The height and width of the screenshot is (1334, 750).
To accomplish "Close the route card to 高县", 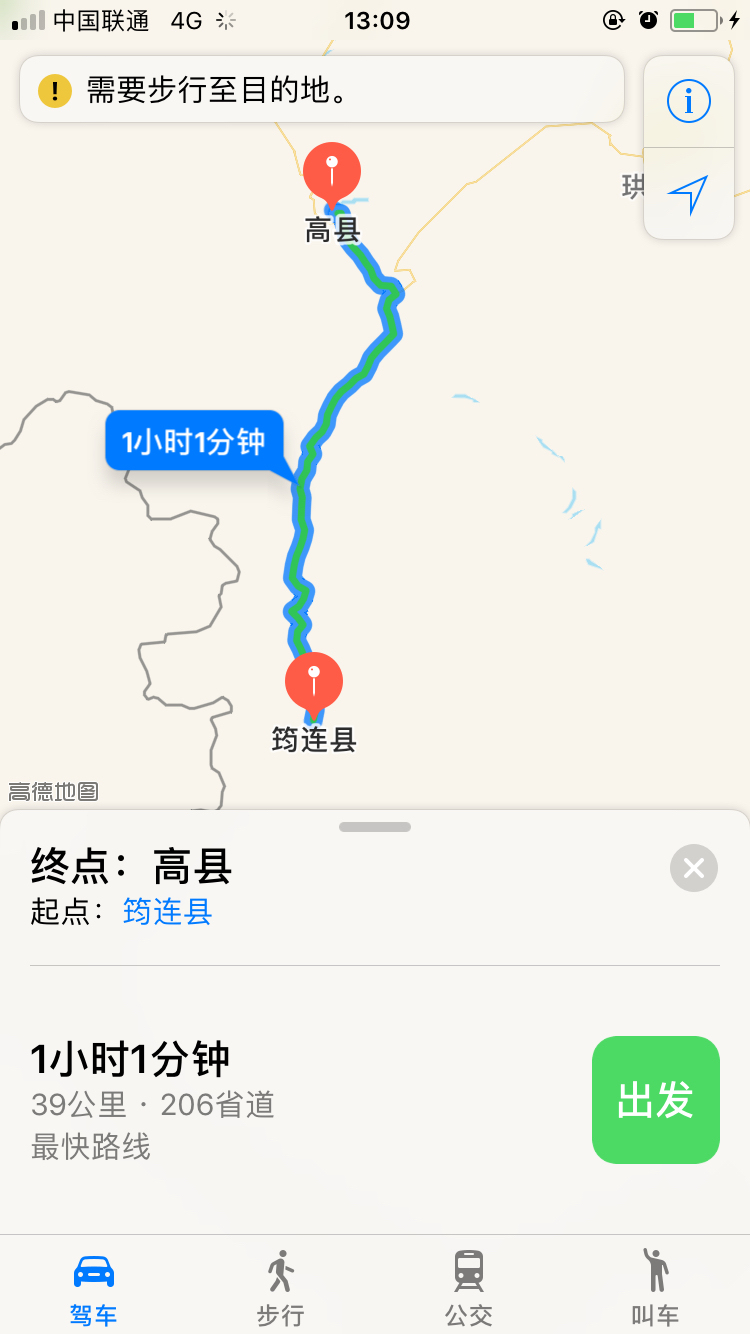I will pyautogui.click(x=694, y=868).
